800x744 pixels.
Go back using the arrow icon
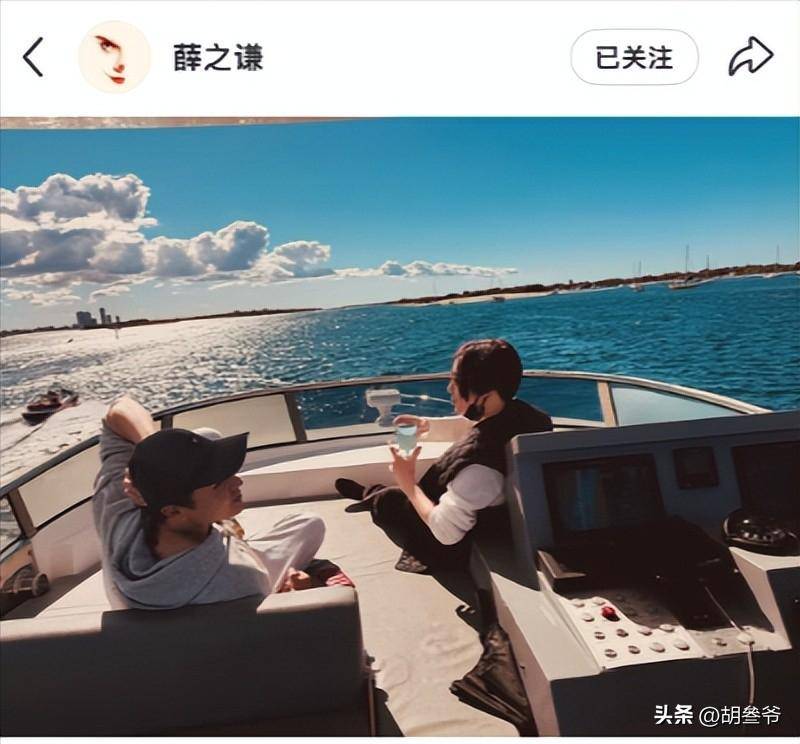click(33, 58)
